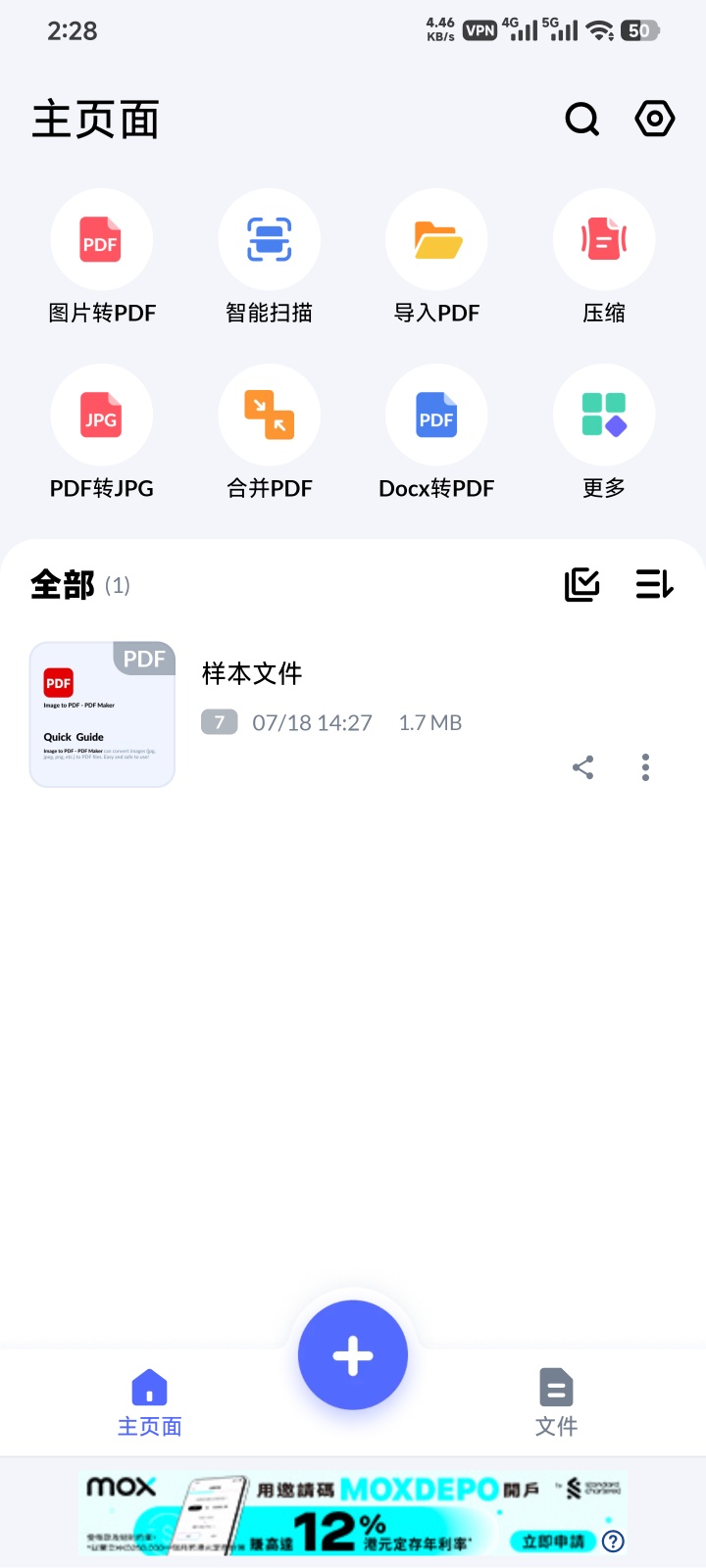Open the settings hexagon icon
This screenshot has width=706, height=1568.
coord(654,120)
